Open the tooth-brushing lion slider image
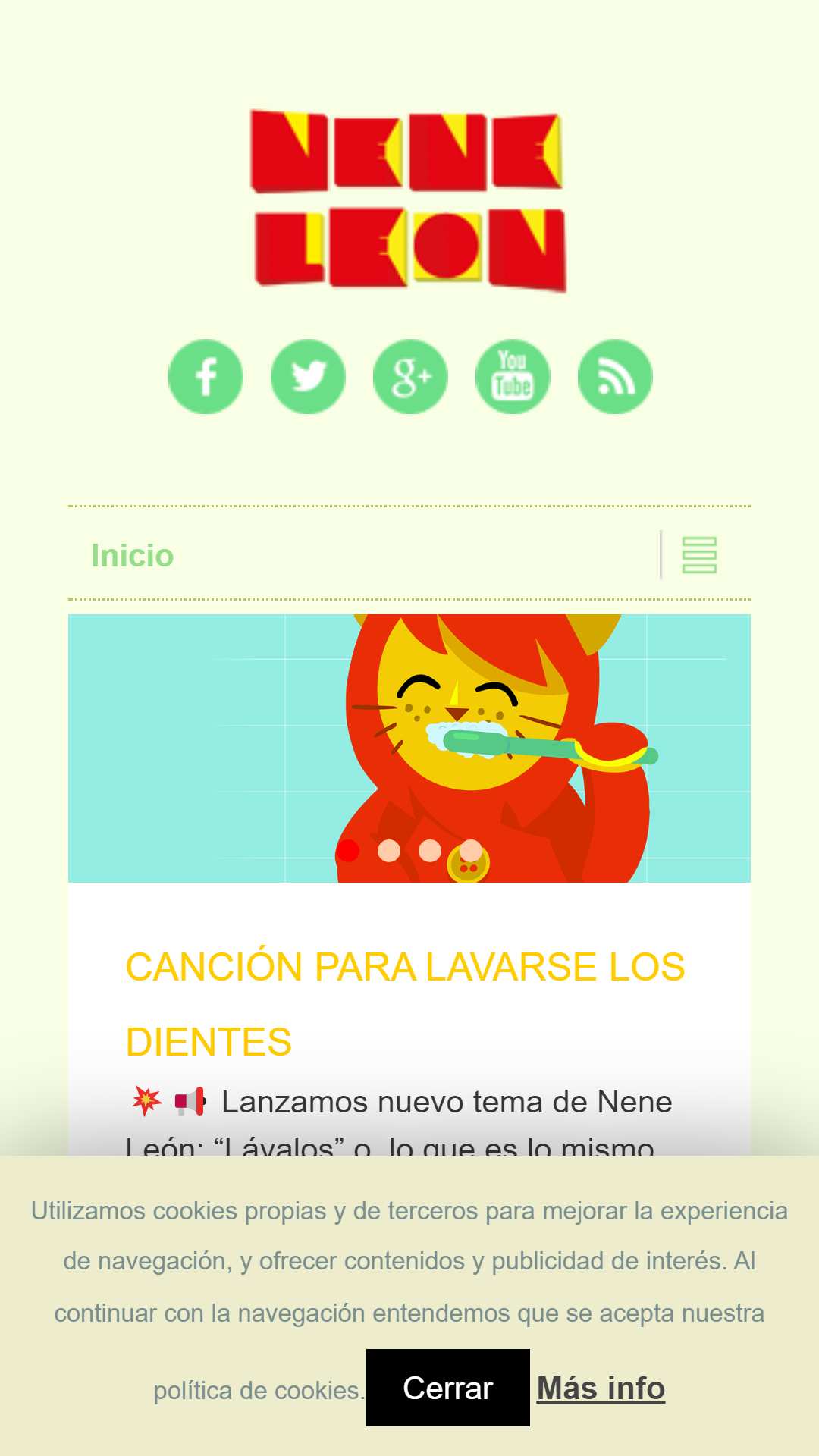Image resolution: width=819 pixels, height=1456 pixels. coord(409,748)
